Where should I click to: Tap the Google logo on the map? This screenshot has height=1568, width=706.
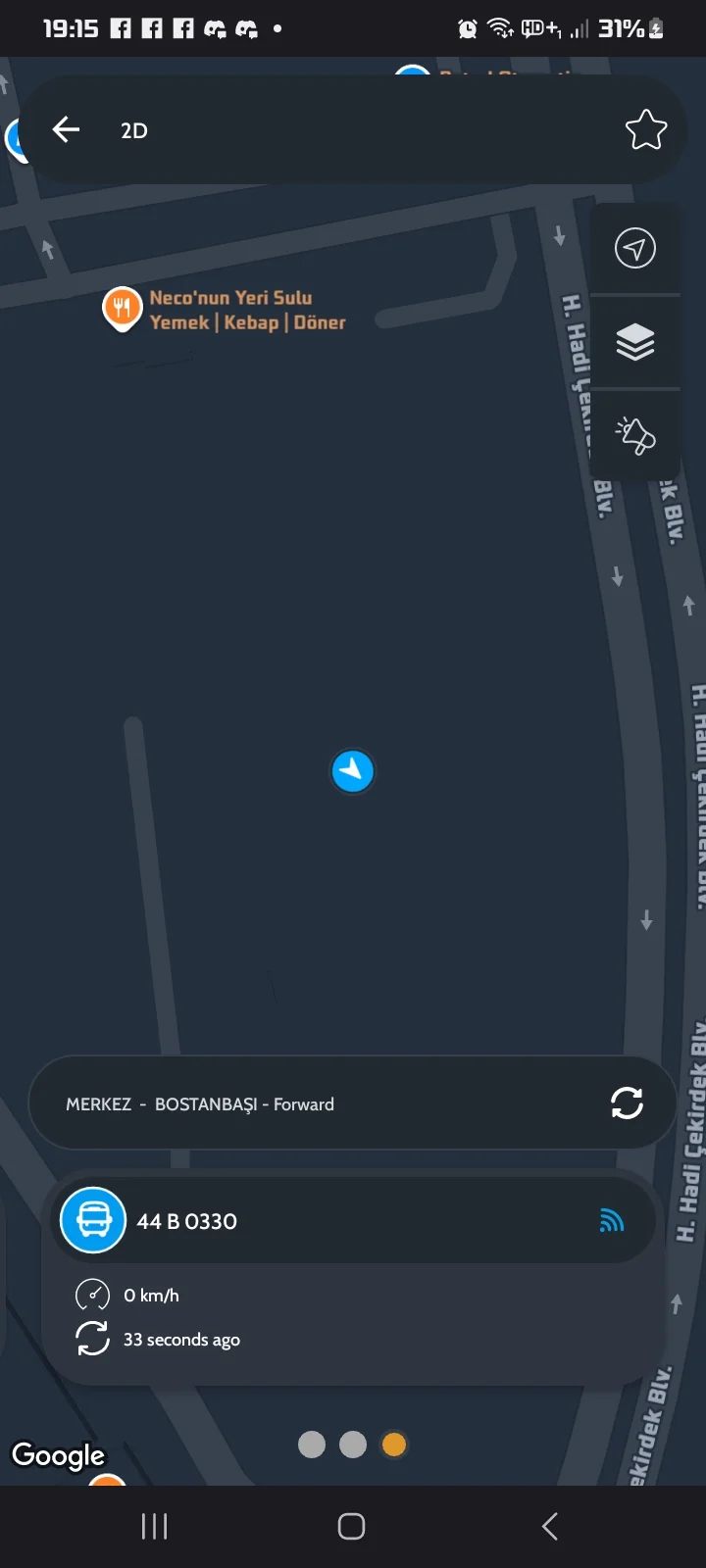pyautogui.click(x=58, y=1456)
